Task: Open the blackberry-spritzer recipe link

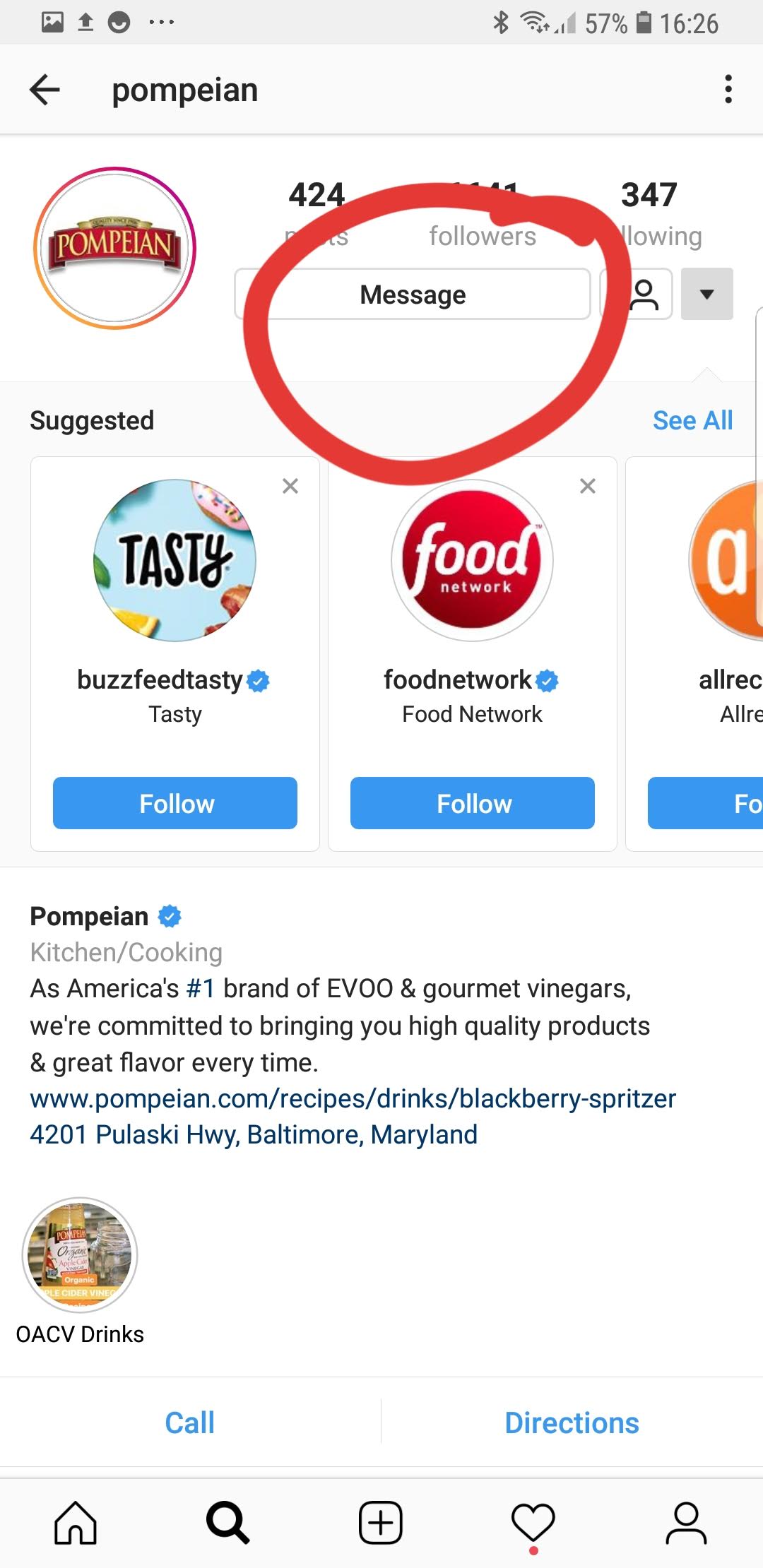Action: click(353, 1098)
